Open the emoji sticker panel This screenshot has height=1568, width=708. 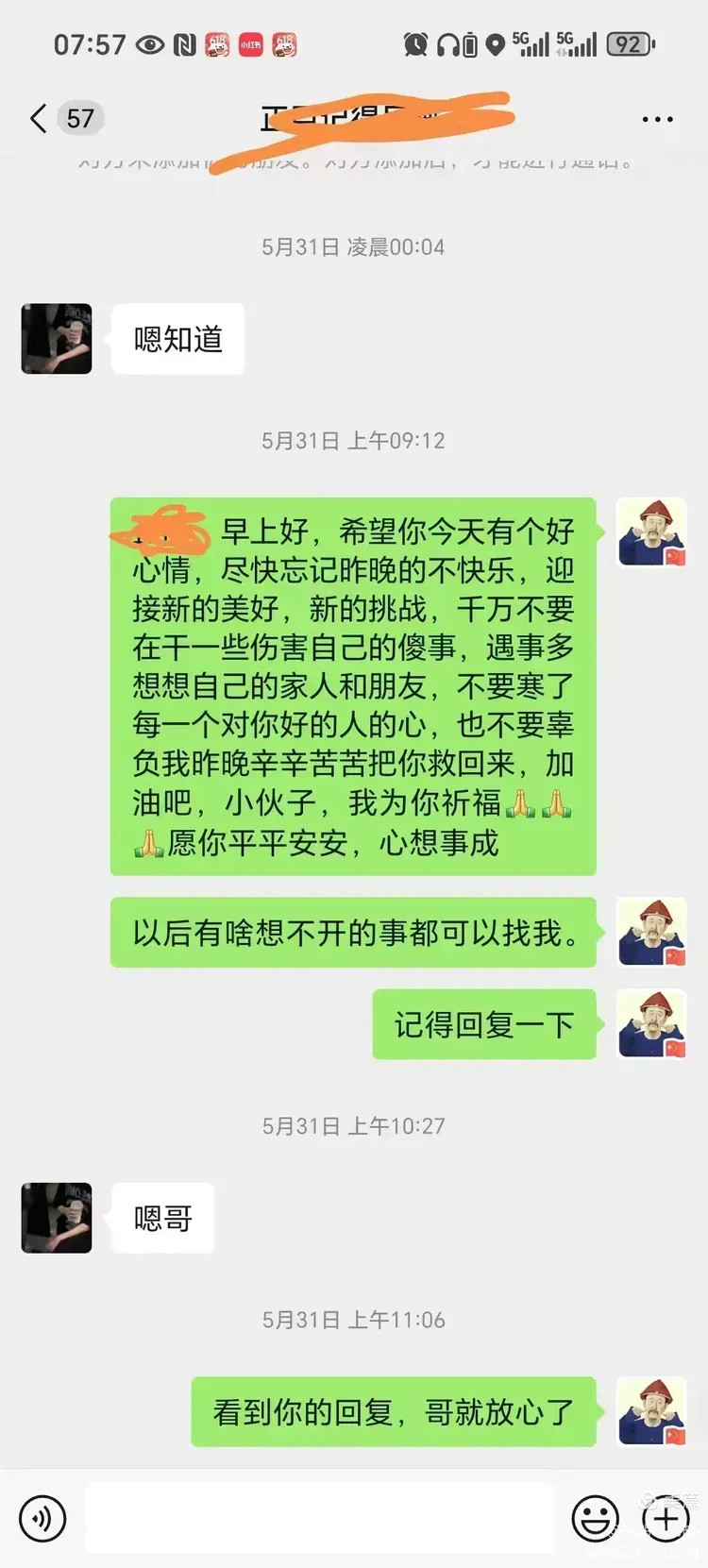[x=596, y=1519]
